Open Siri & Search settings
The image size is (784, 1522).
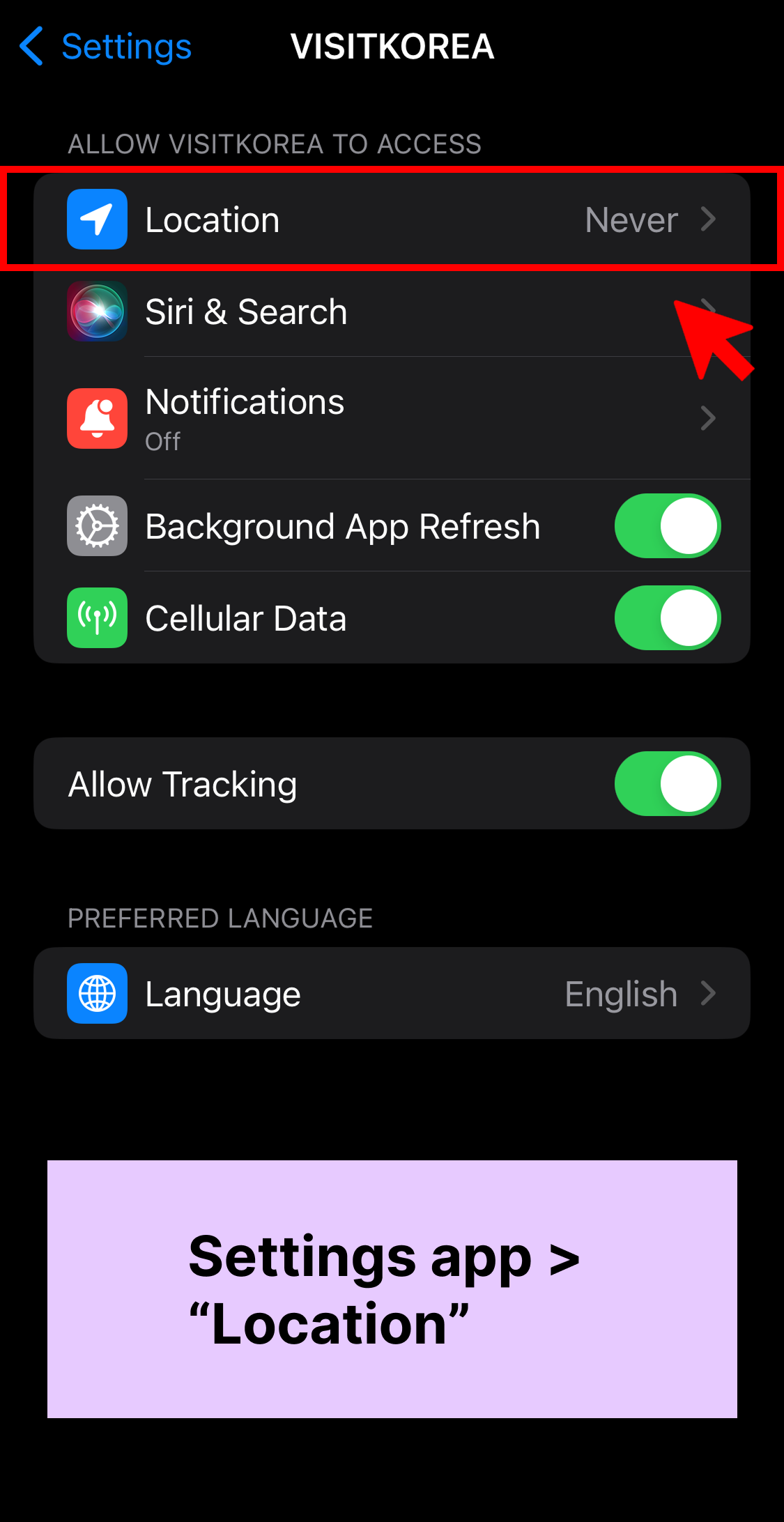click(392, 312)
